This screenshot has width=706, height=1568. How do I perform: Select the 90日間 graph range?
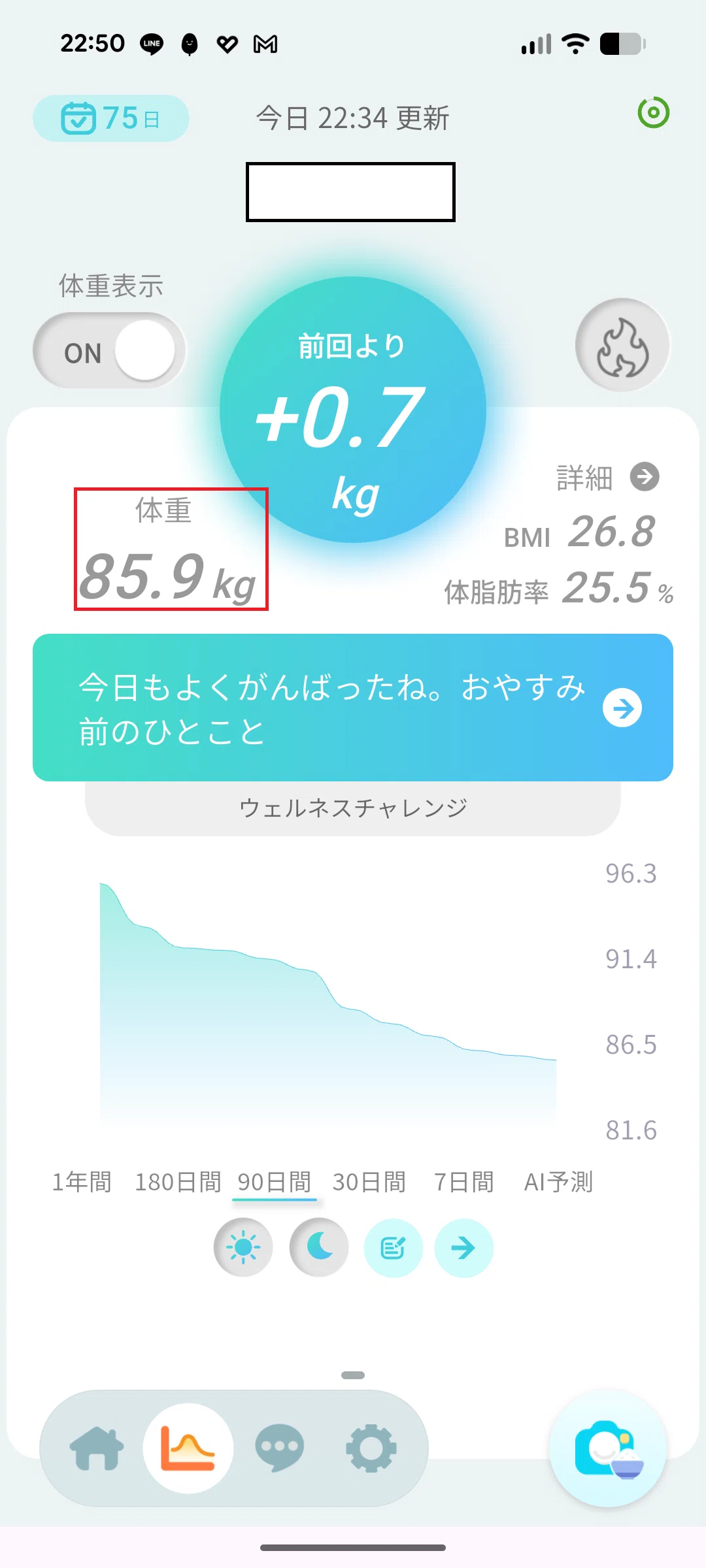(x=274, y=1182)
